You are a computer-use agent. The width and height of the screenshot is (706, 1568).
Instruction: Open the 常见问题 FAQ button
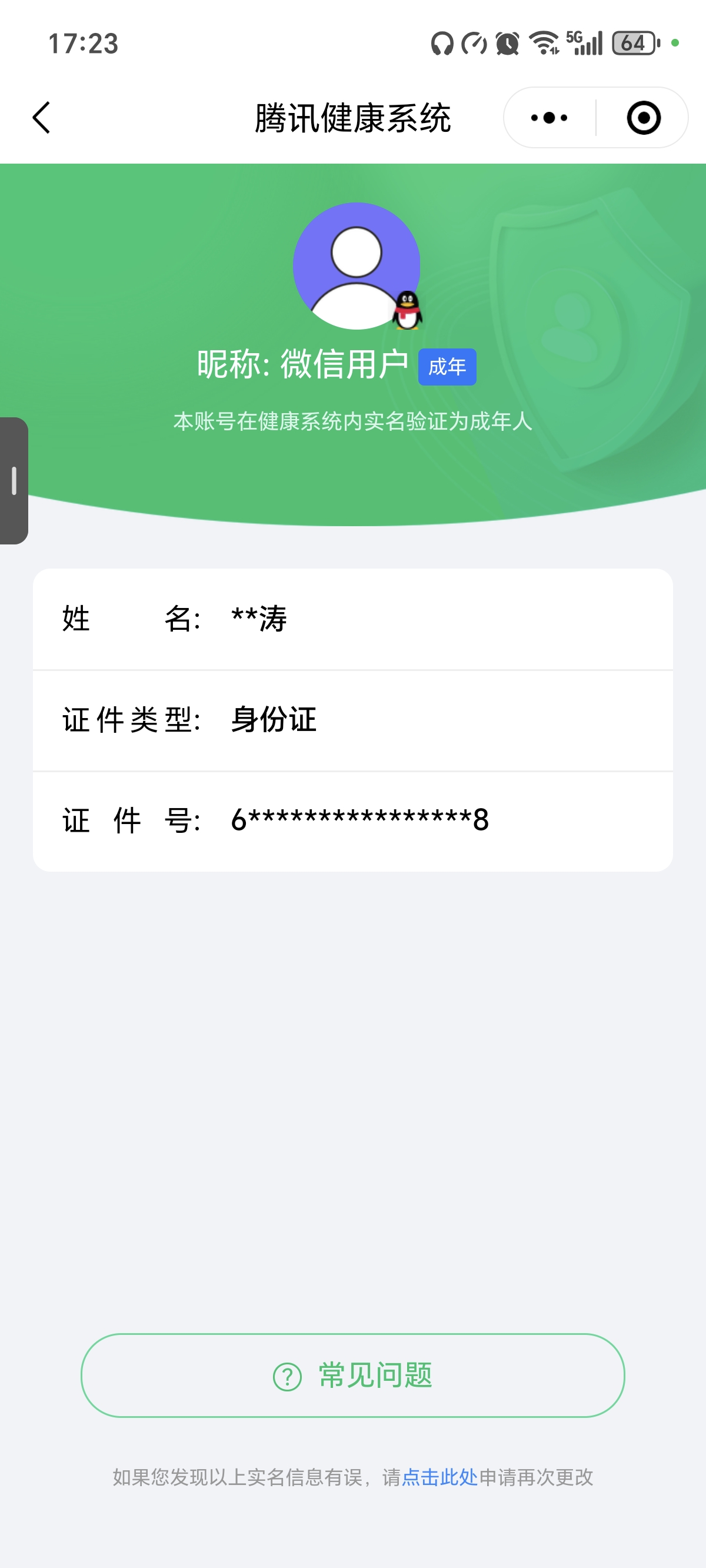point(353,1376)
